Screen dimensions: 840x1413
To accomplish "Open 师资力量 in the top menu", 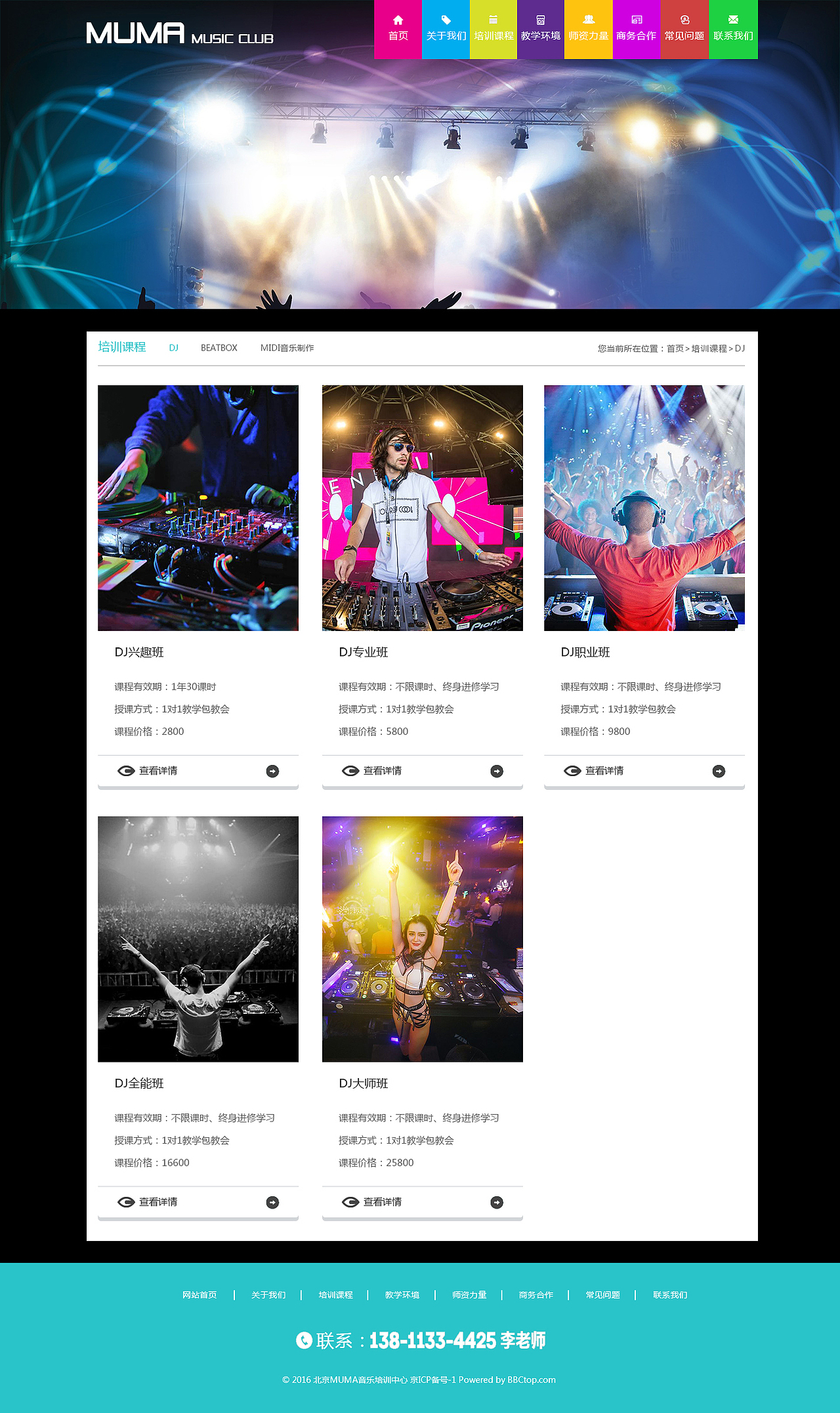I will click(x=588, y=30).
